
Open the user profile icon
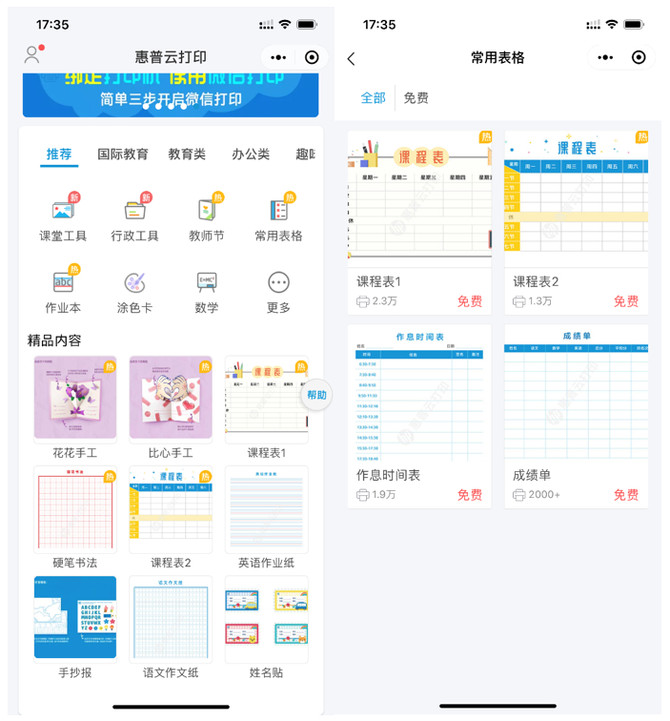click(34, 56)
